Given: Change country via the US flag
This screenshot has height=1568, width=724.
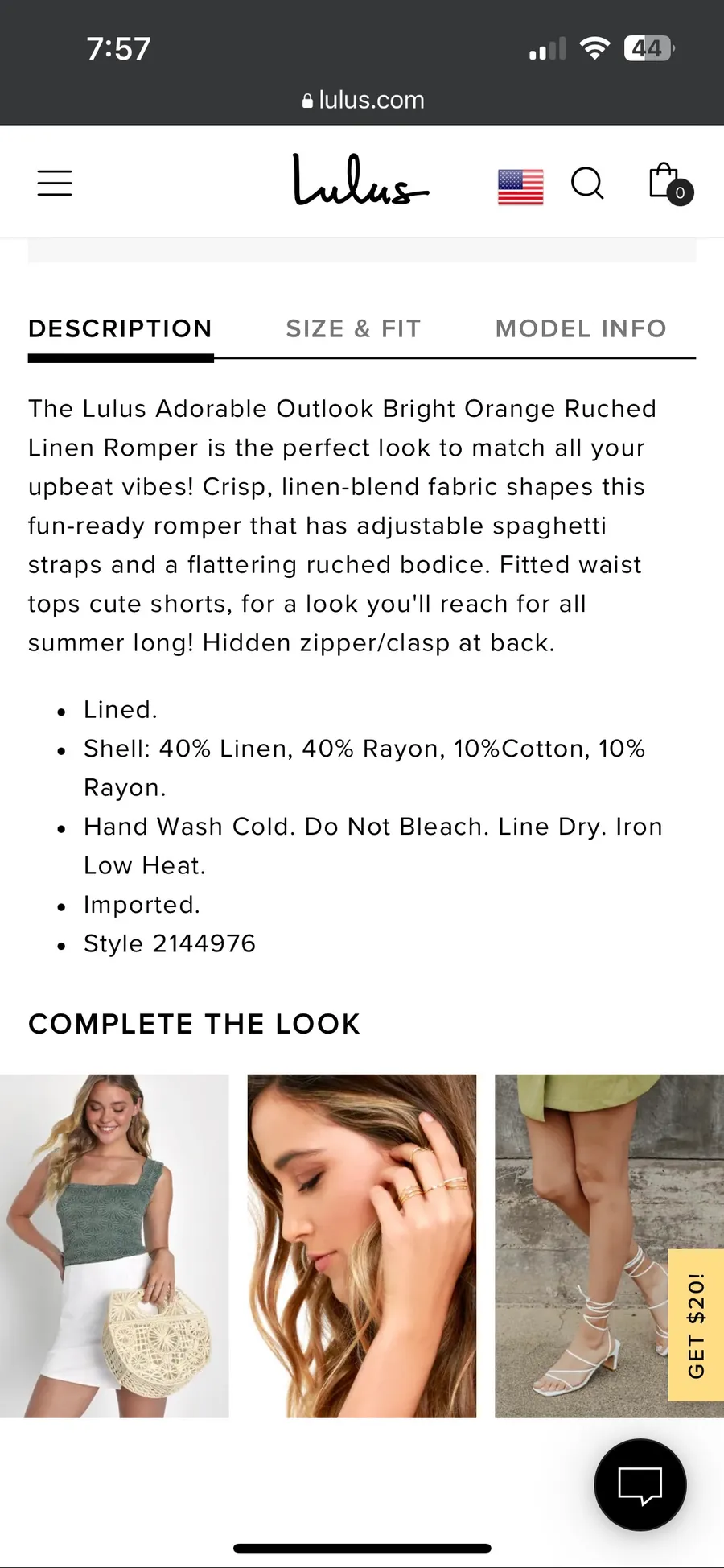Looking at the screenshot, I should coord(520,187).
